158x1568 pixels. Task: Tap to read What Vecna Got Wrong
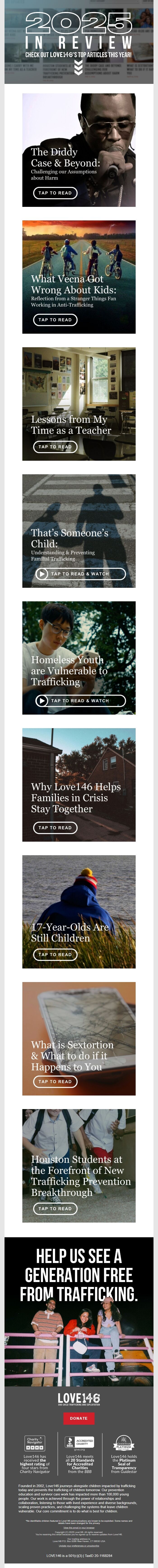pos(55,320)
